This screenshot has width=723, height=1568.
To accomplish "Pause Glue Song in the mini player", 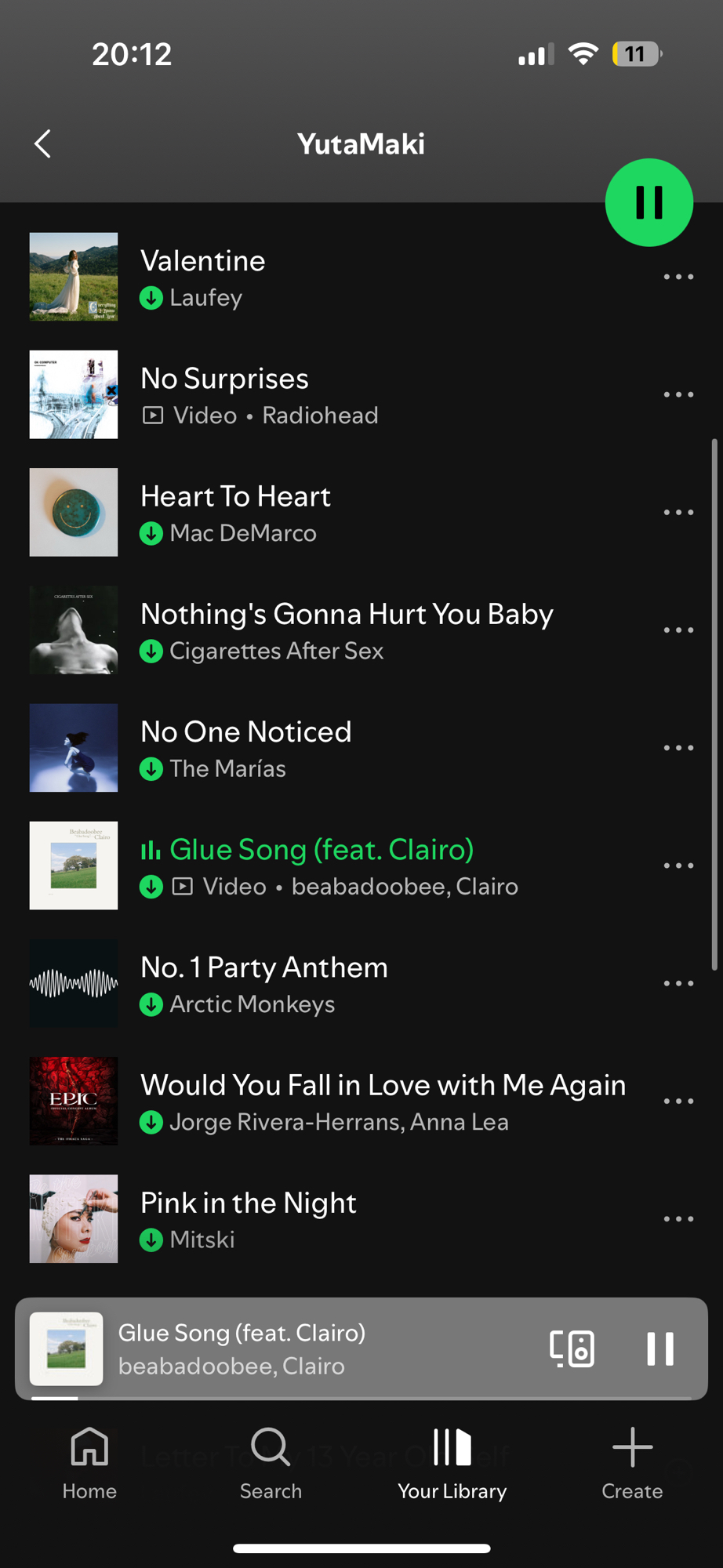I will click(x=660, y=1348).
